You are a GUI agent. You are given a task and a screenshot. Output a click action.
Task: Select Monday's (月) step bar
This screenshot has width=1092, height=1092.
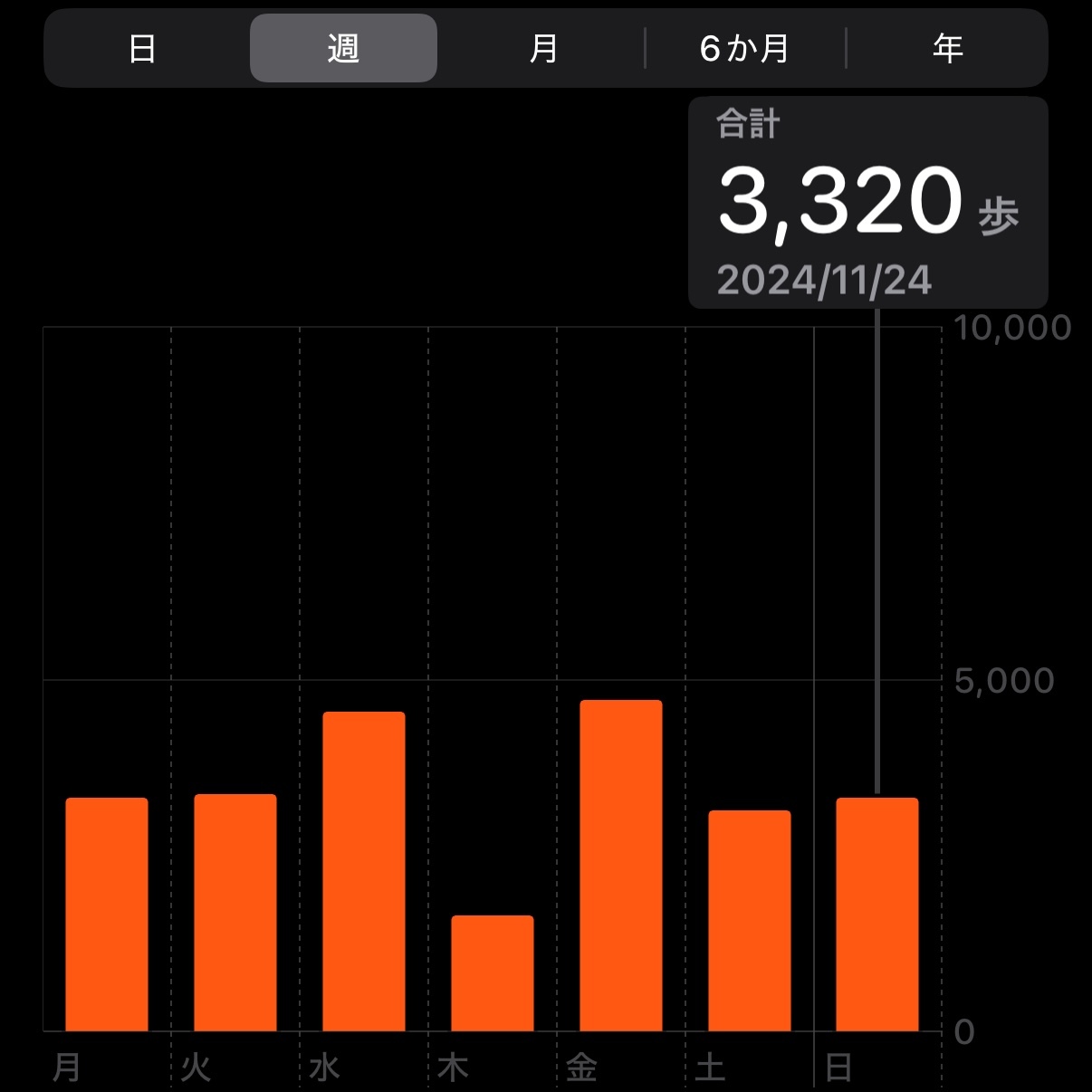click(107, 915)
